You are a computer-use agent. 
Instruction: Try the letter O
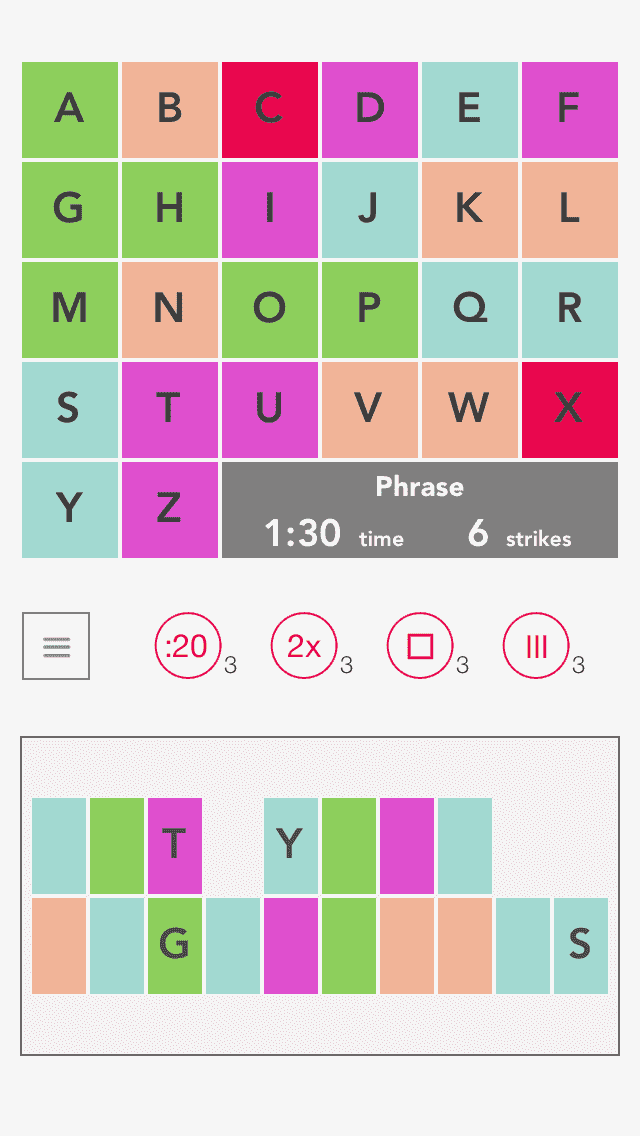270,309
